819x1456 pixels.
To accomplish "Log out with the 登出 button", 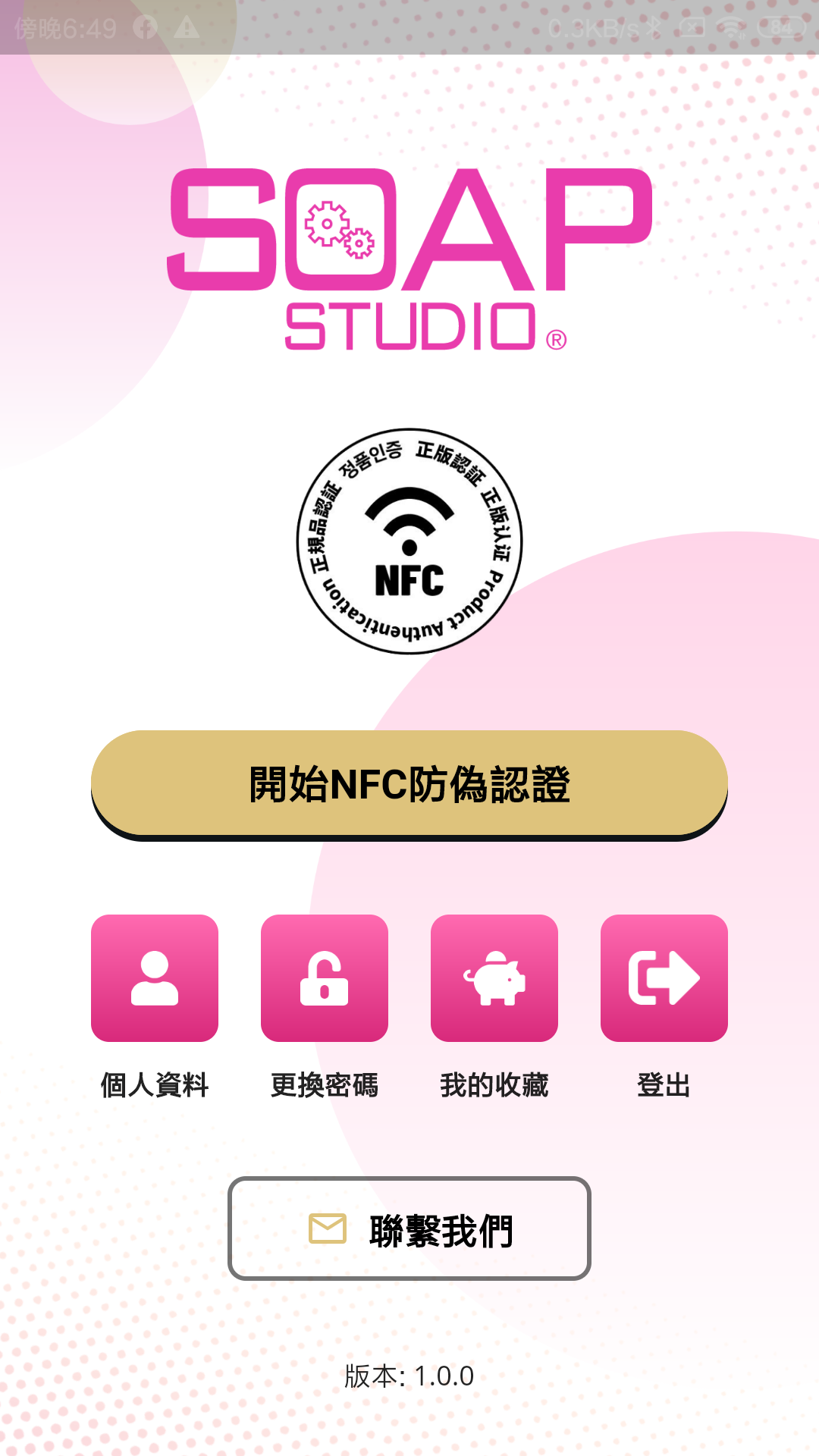I will point(664,978).
